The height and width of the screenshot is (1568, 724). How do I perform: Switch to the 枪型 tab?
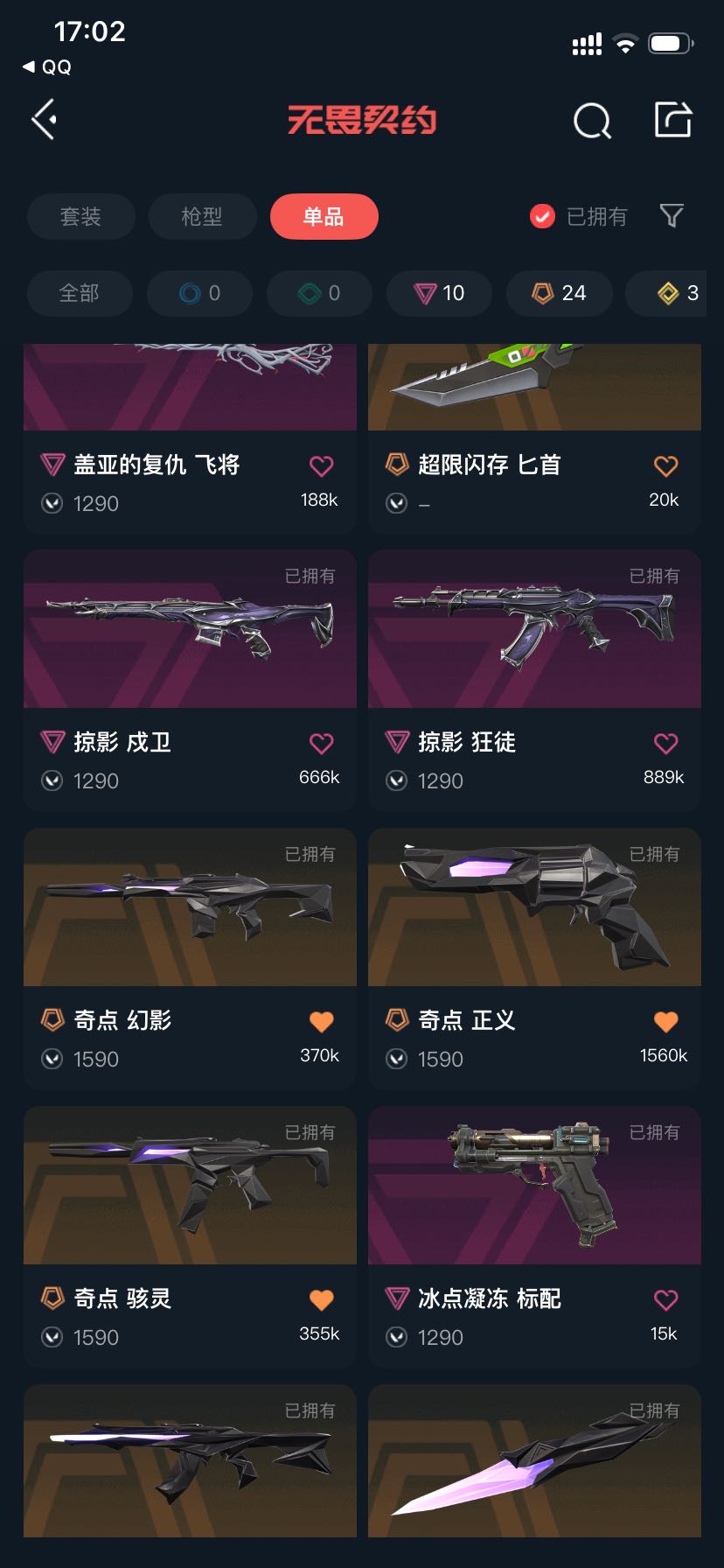click(202, 216)
